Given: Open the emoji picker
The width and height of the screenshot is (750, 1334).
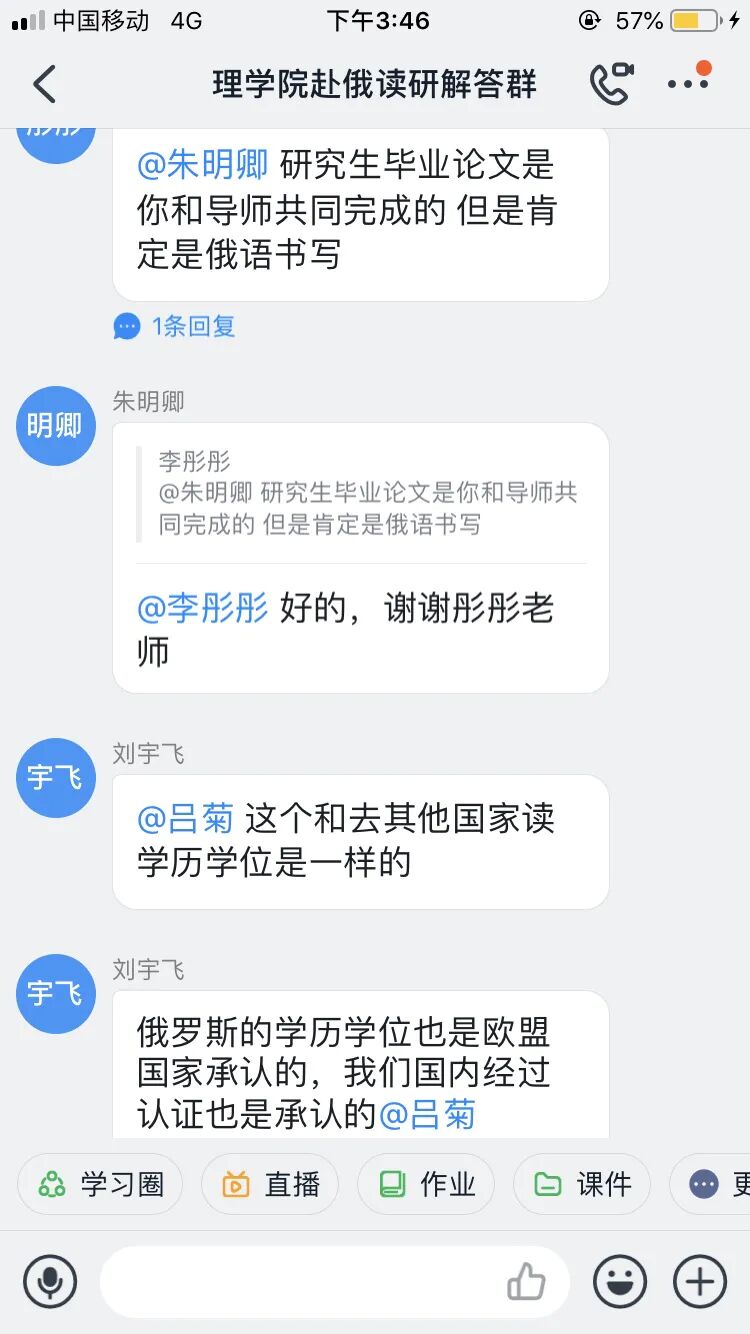Looking at the screenshot, I should (620, 1281).
